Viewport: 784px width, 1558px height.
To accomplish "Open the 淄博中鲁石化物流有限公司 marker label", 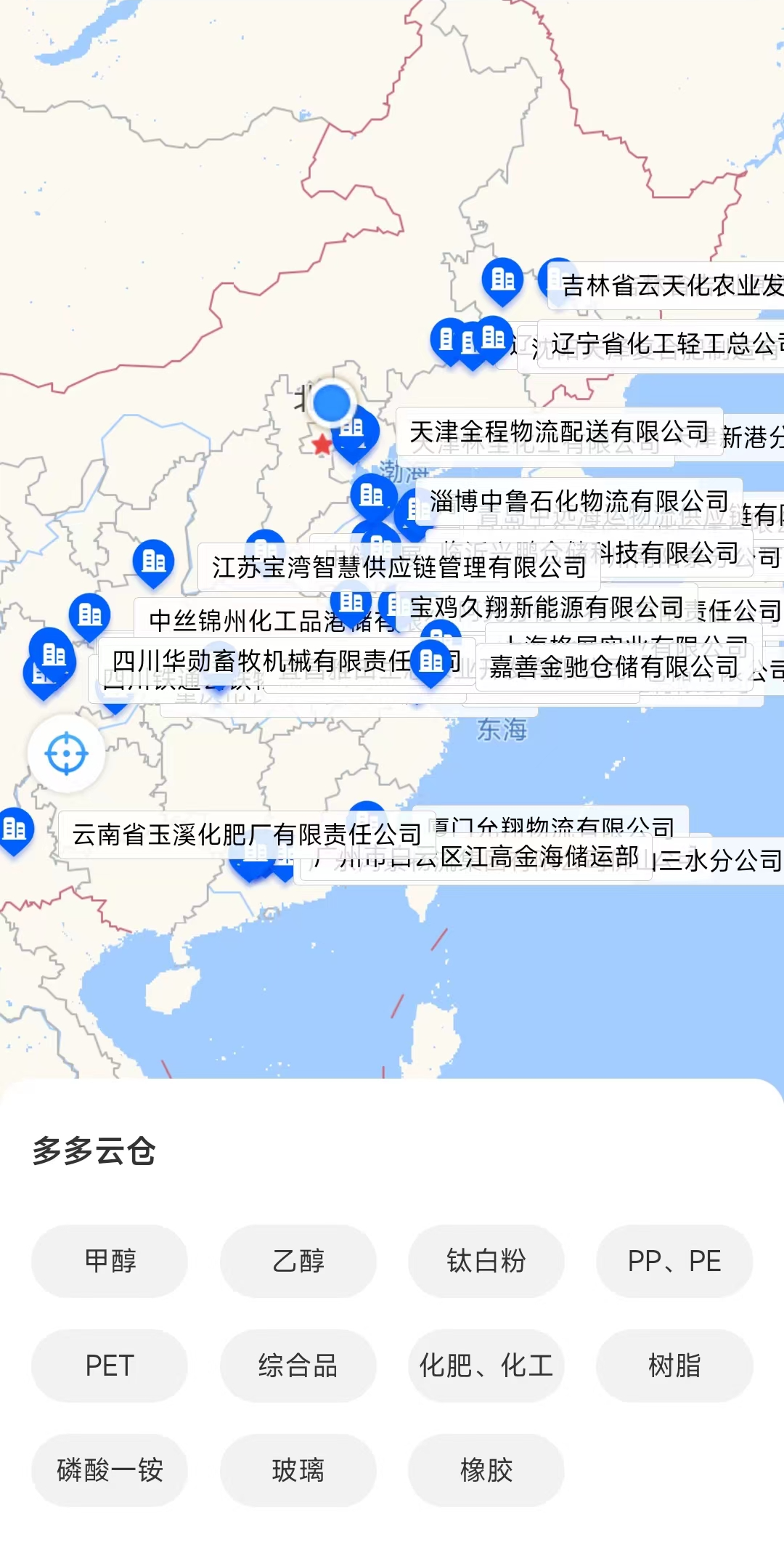I will tap(579, 501).
